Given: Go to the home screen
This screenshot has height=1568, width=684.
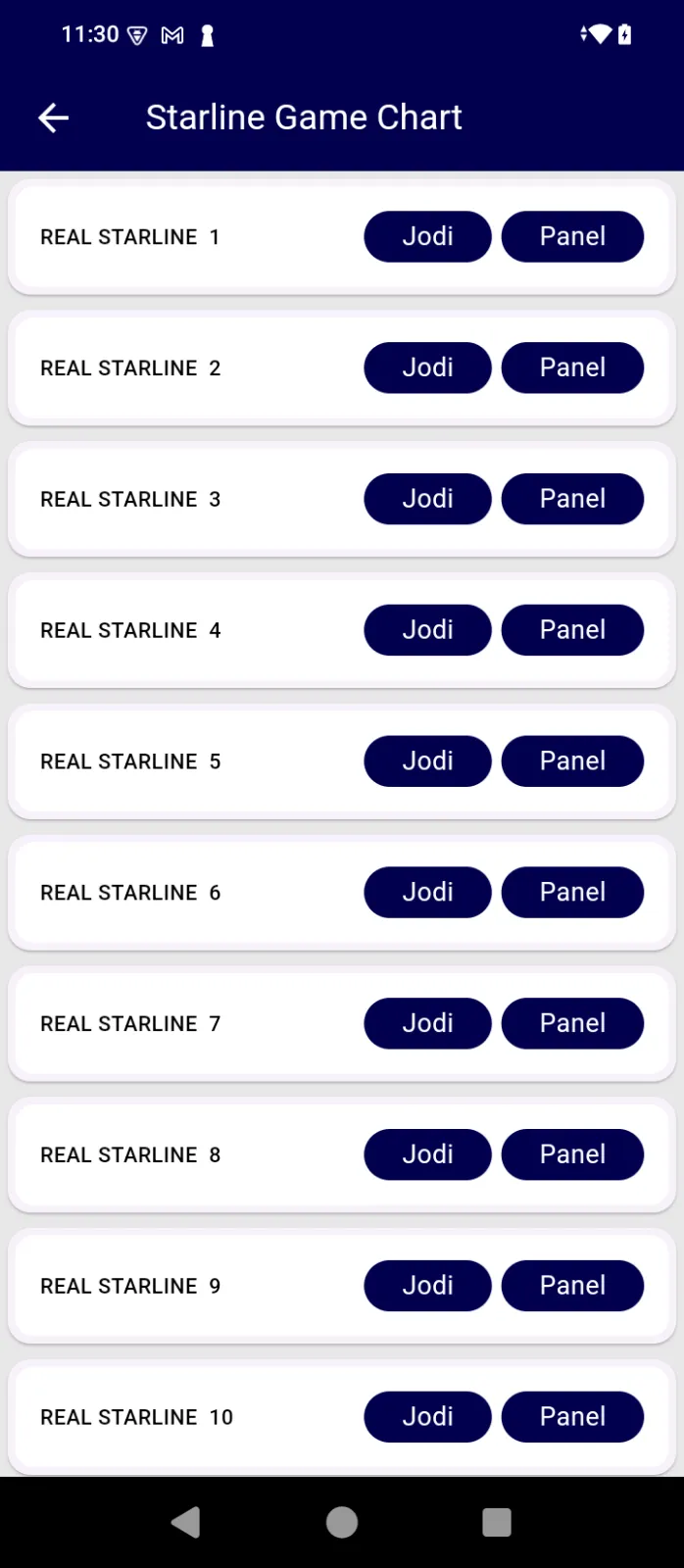Looking at the screenshot, I should [342, 1522].
